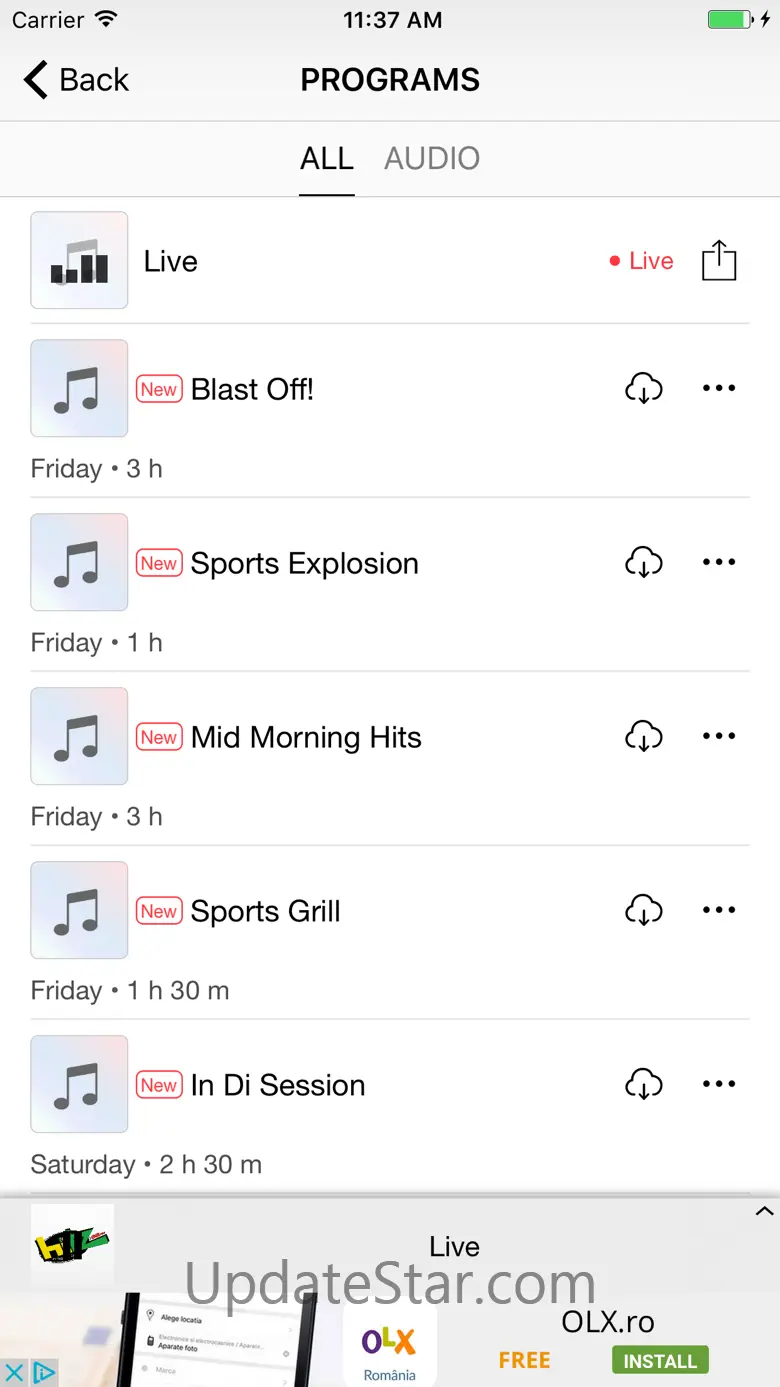
Task: Open more options for Blast Off!
Action: 719,388
